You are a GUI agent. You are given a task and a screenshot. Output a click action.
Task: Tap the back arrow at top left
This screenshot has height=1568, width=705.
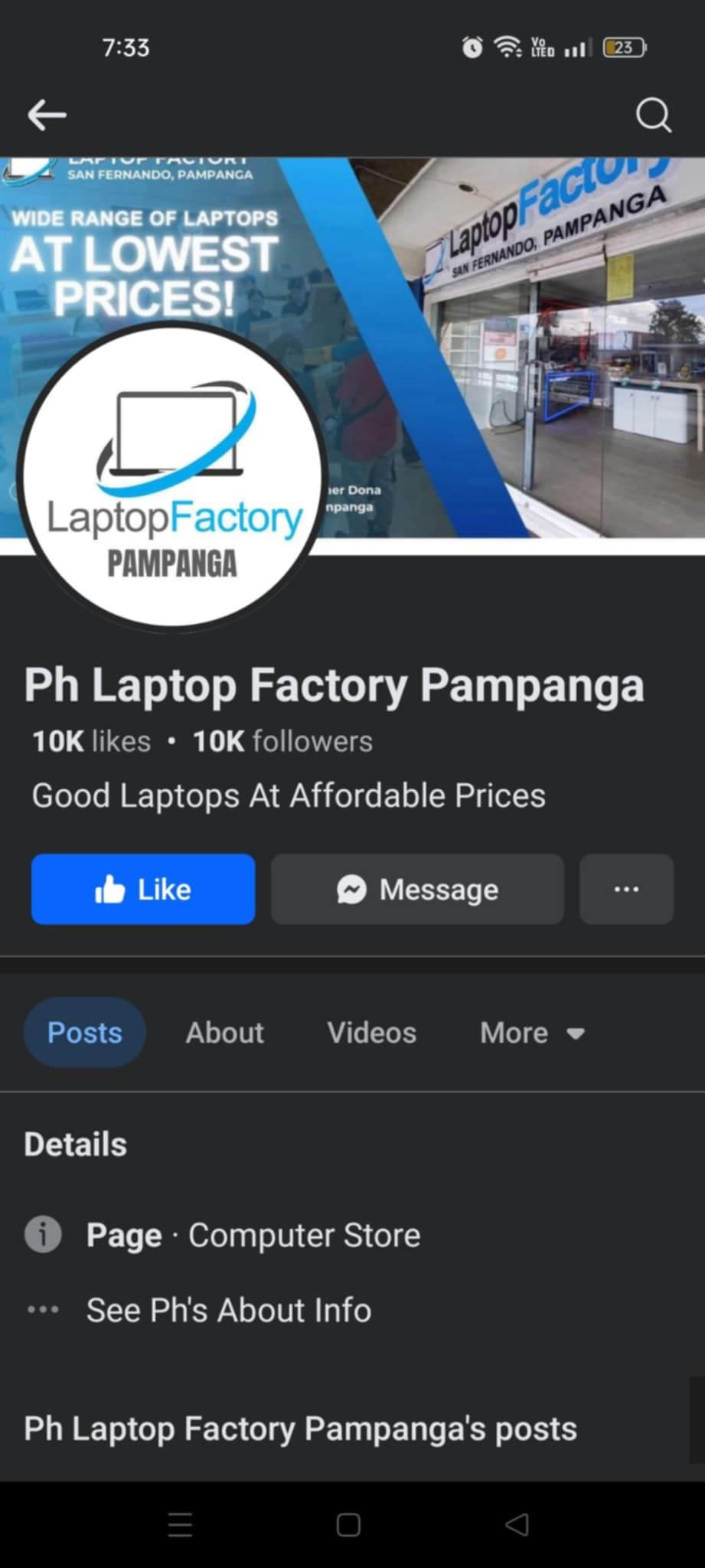pos(46,115)
